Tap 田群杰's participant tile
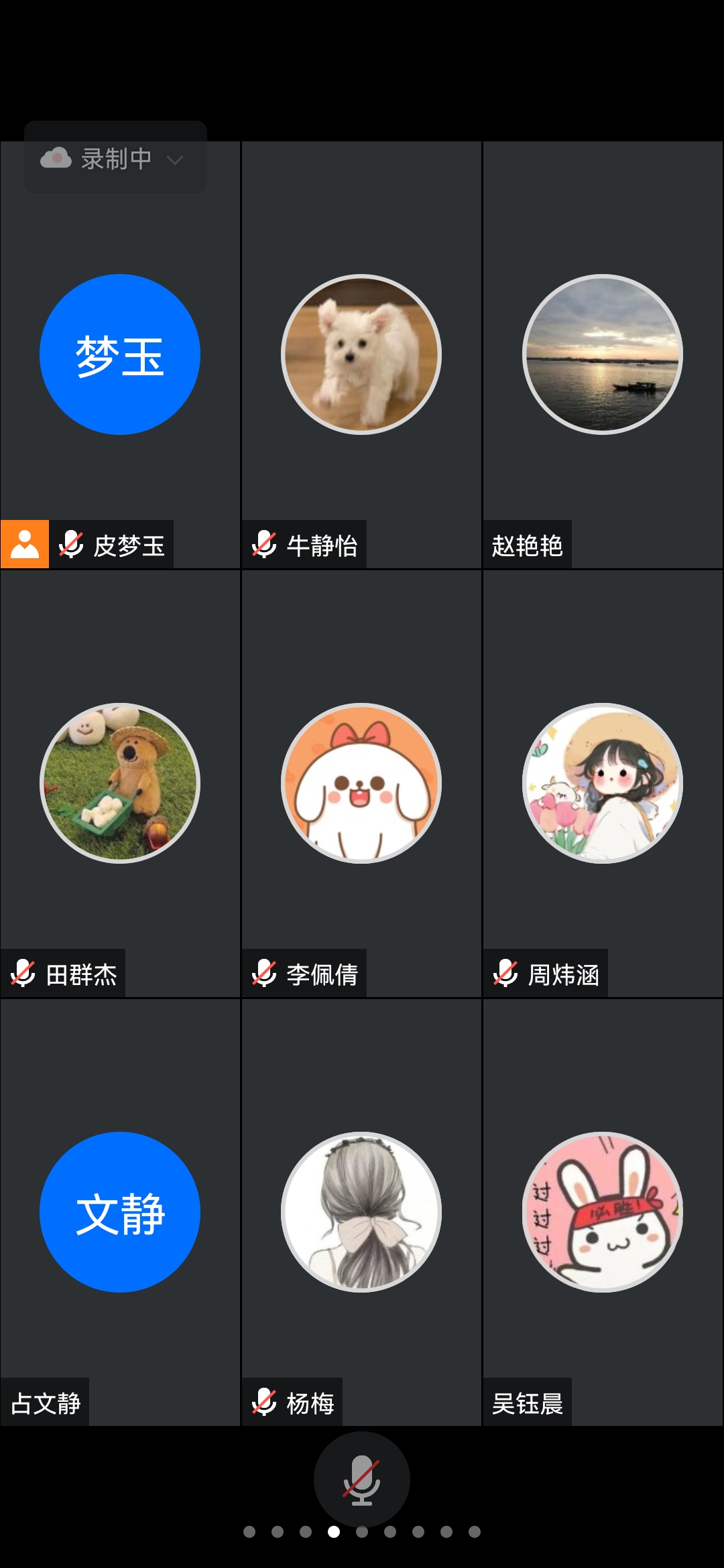Screen dimensions: 724x1568 pyautogui.click(x=120, y=783)
